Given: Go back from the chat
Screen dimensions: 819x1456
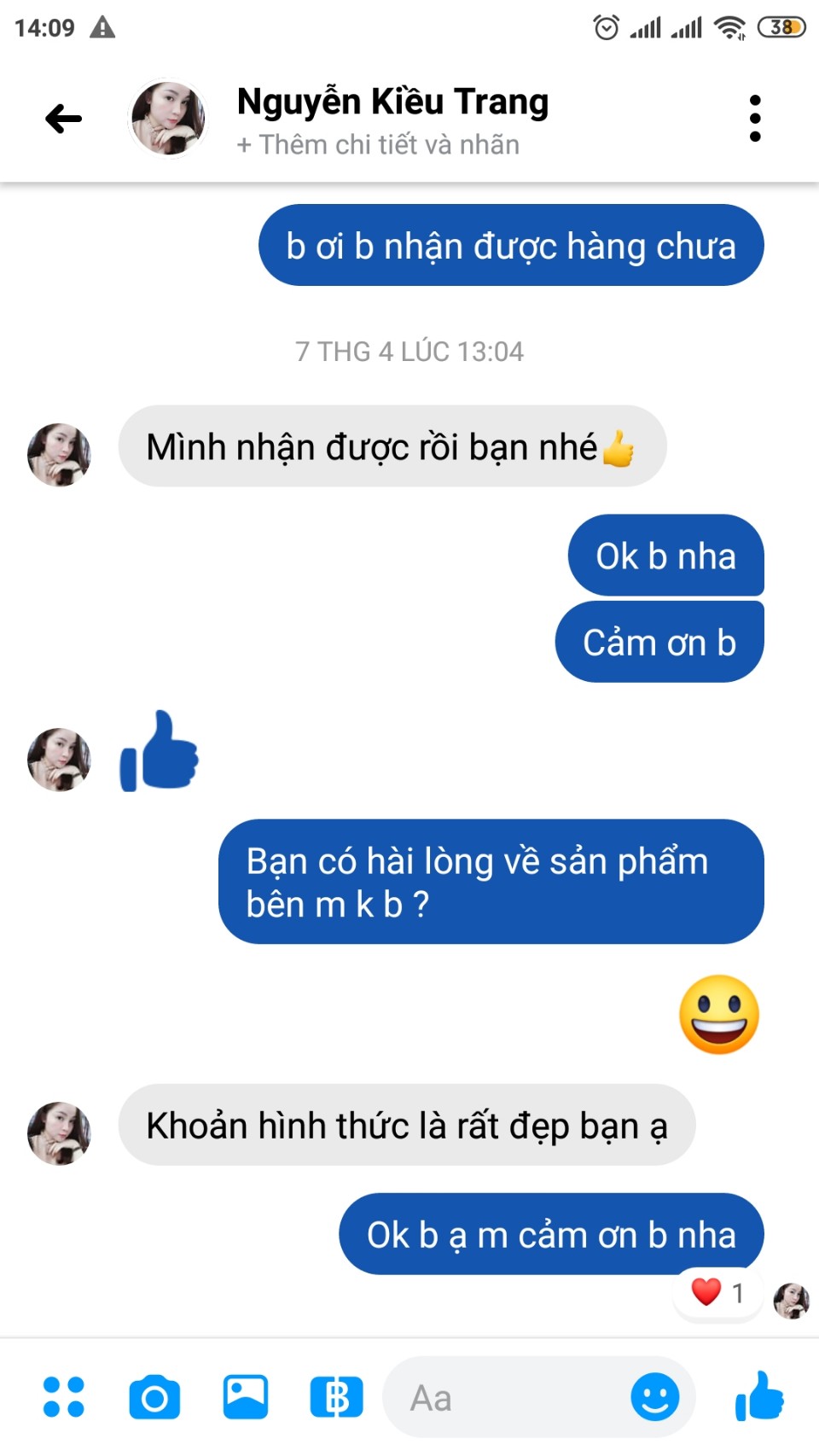Looking at the screenshot, I should pyautogui.click(x=64, y=119).
